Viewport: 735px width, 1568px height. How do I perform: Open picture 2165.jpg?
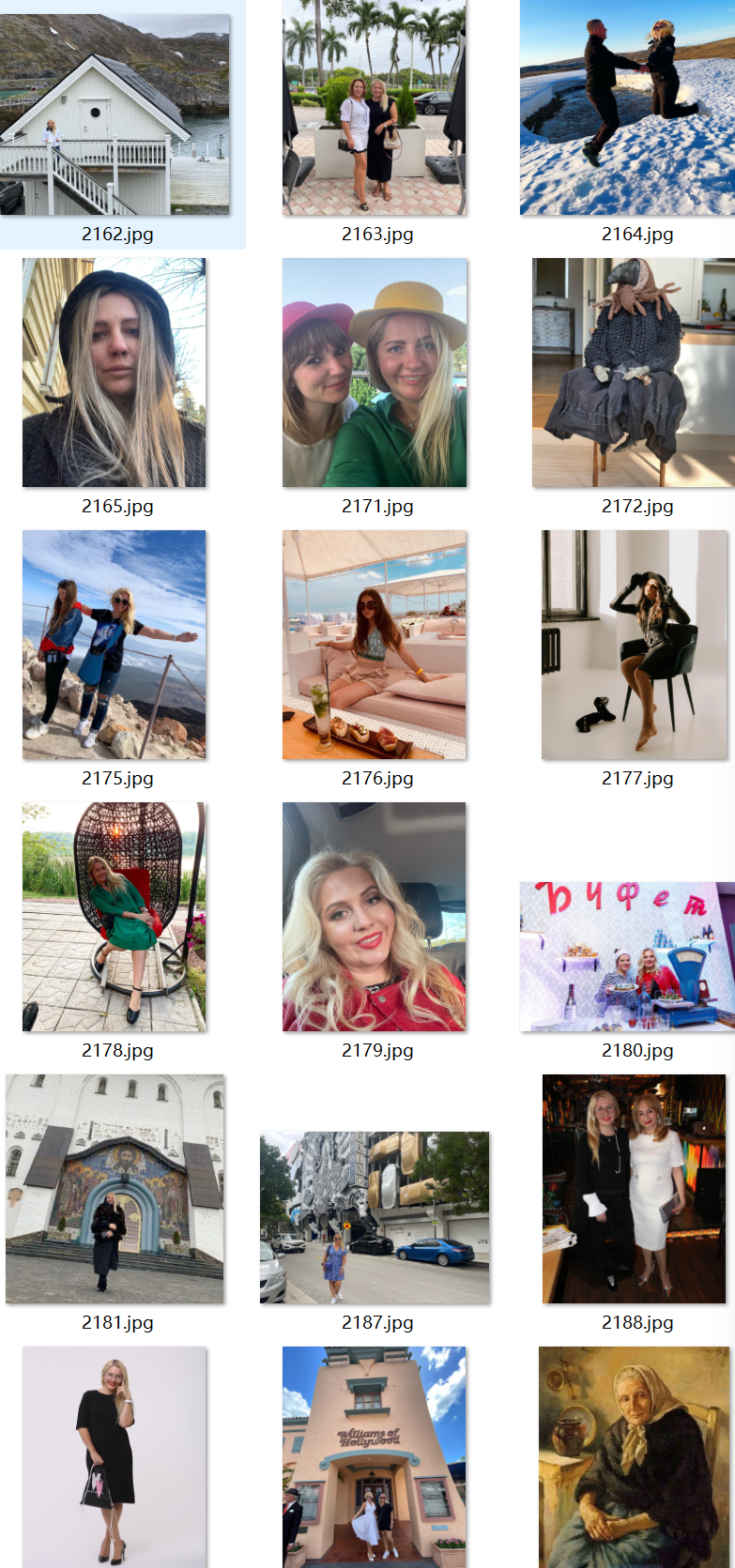click(x=115, y=373)
